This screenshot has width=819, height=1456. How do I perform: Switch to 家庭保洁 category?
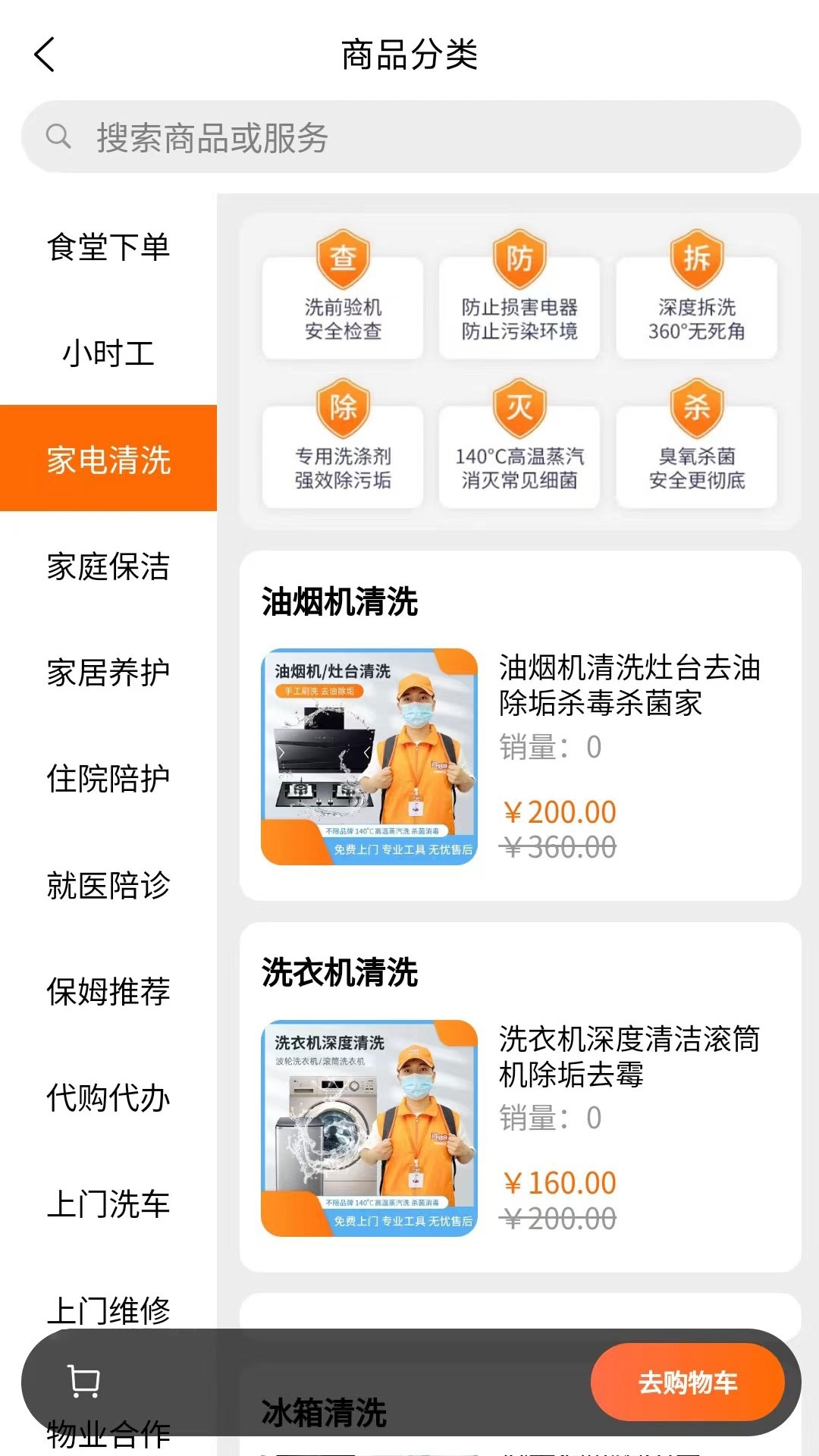click(108, 566)
